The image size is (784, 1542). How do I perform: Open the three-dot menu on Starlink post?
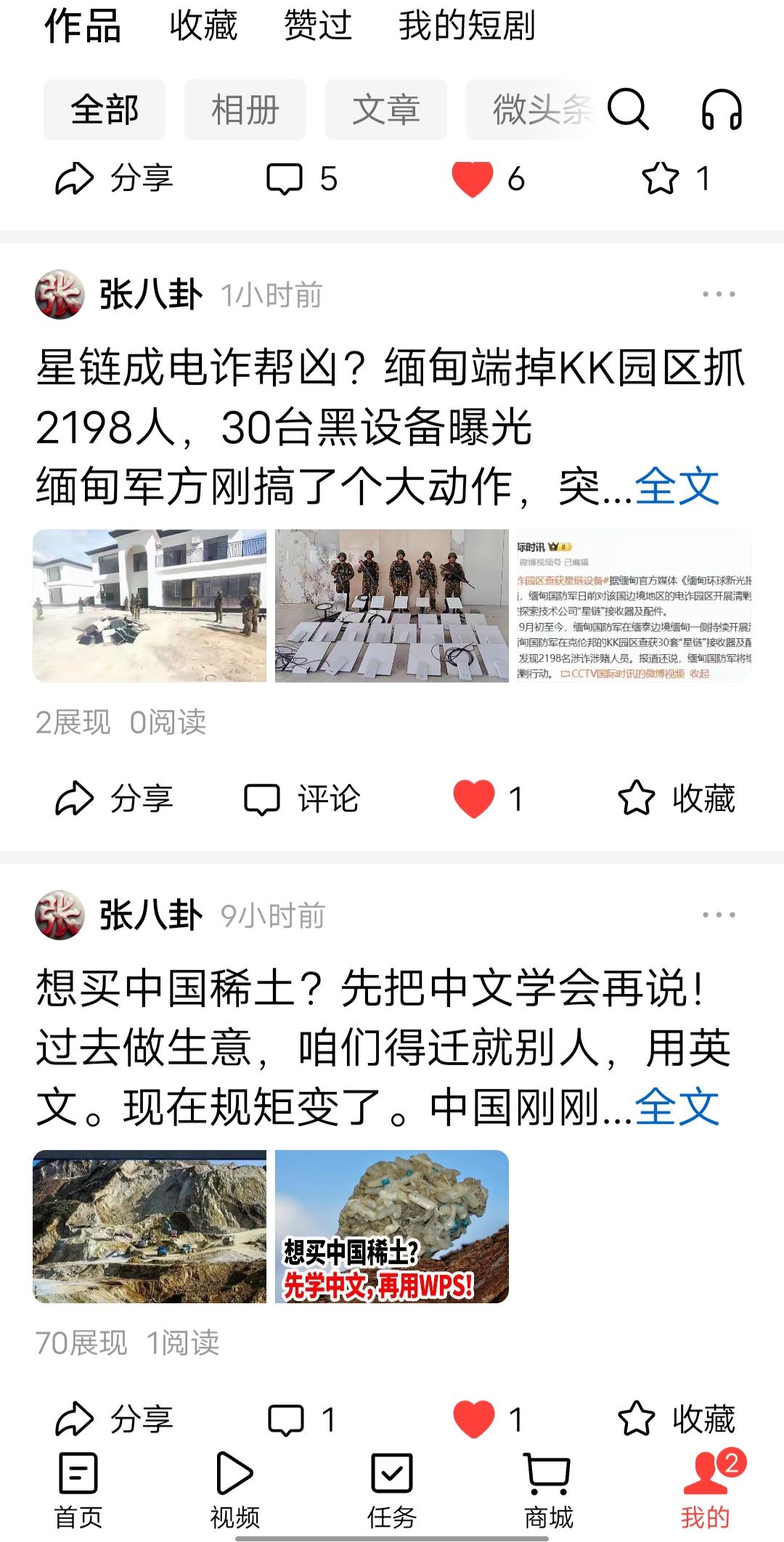point(719,294)
